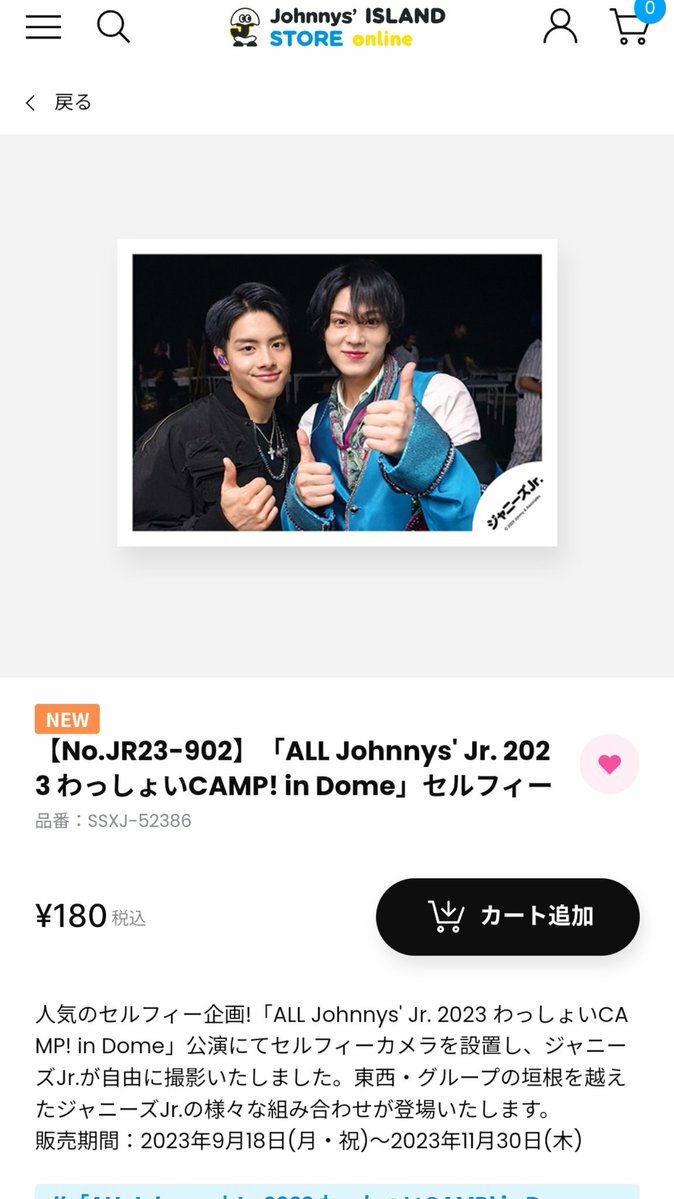Go back with 戻る

click(x=60, y=102)
